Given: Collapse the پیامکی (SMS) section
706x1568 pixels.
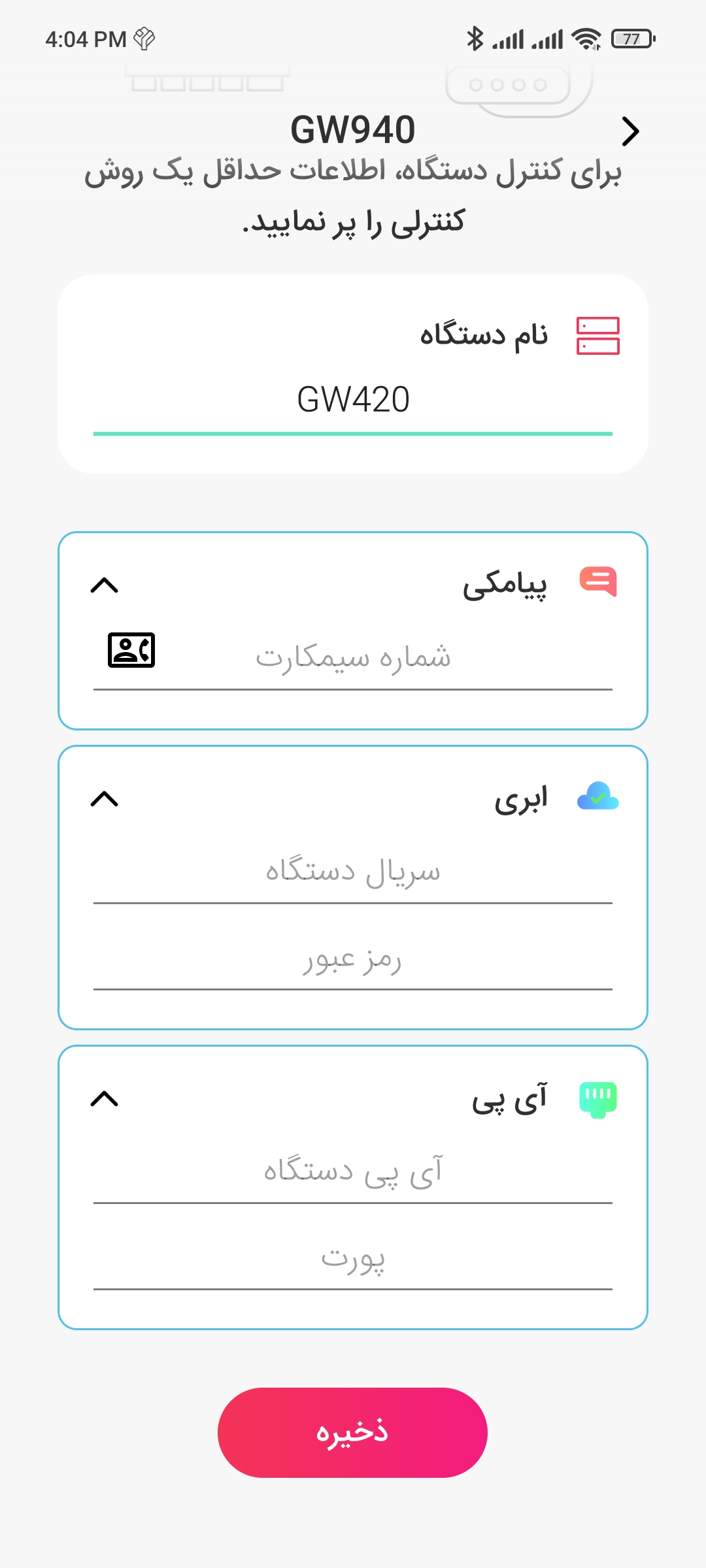Looking at the screenshot, I should [x=105, y=585].
